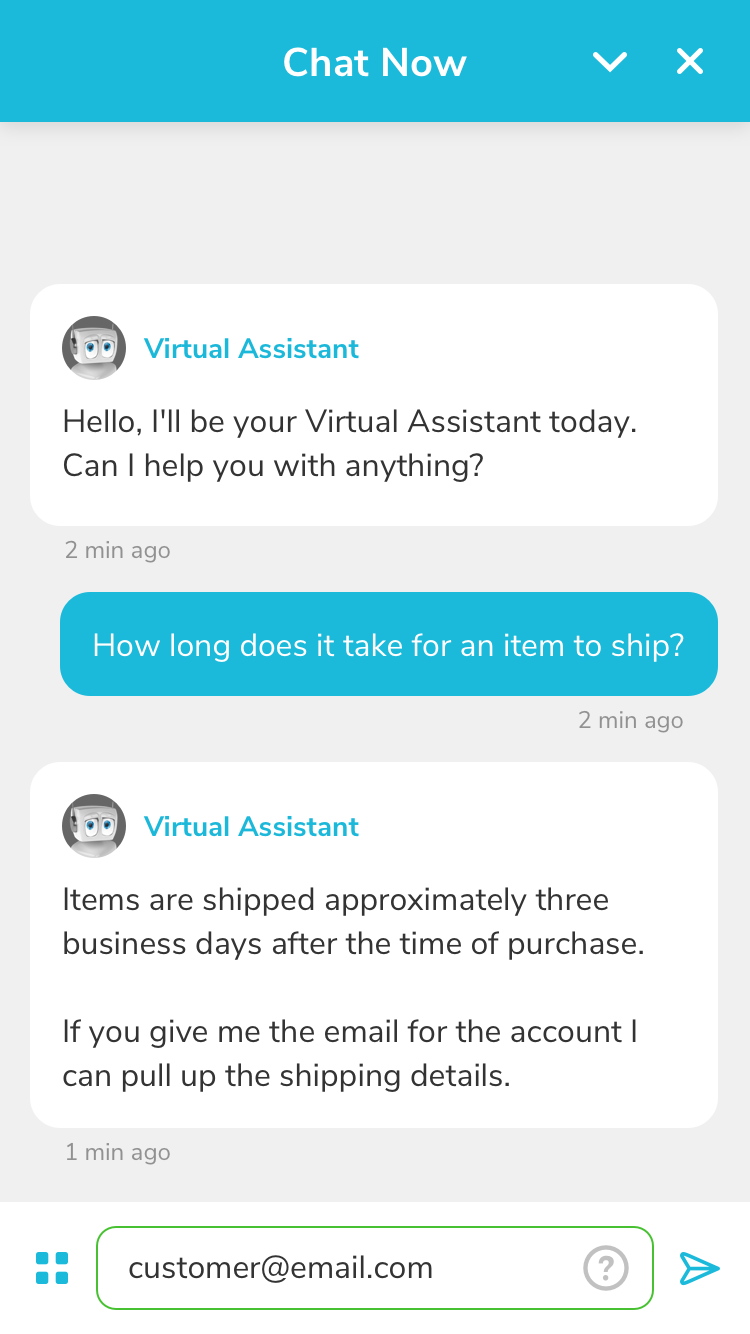750x1334 pixels.
Task: Open the help question mark icon
Action: click(606, 1268)
